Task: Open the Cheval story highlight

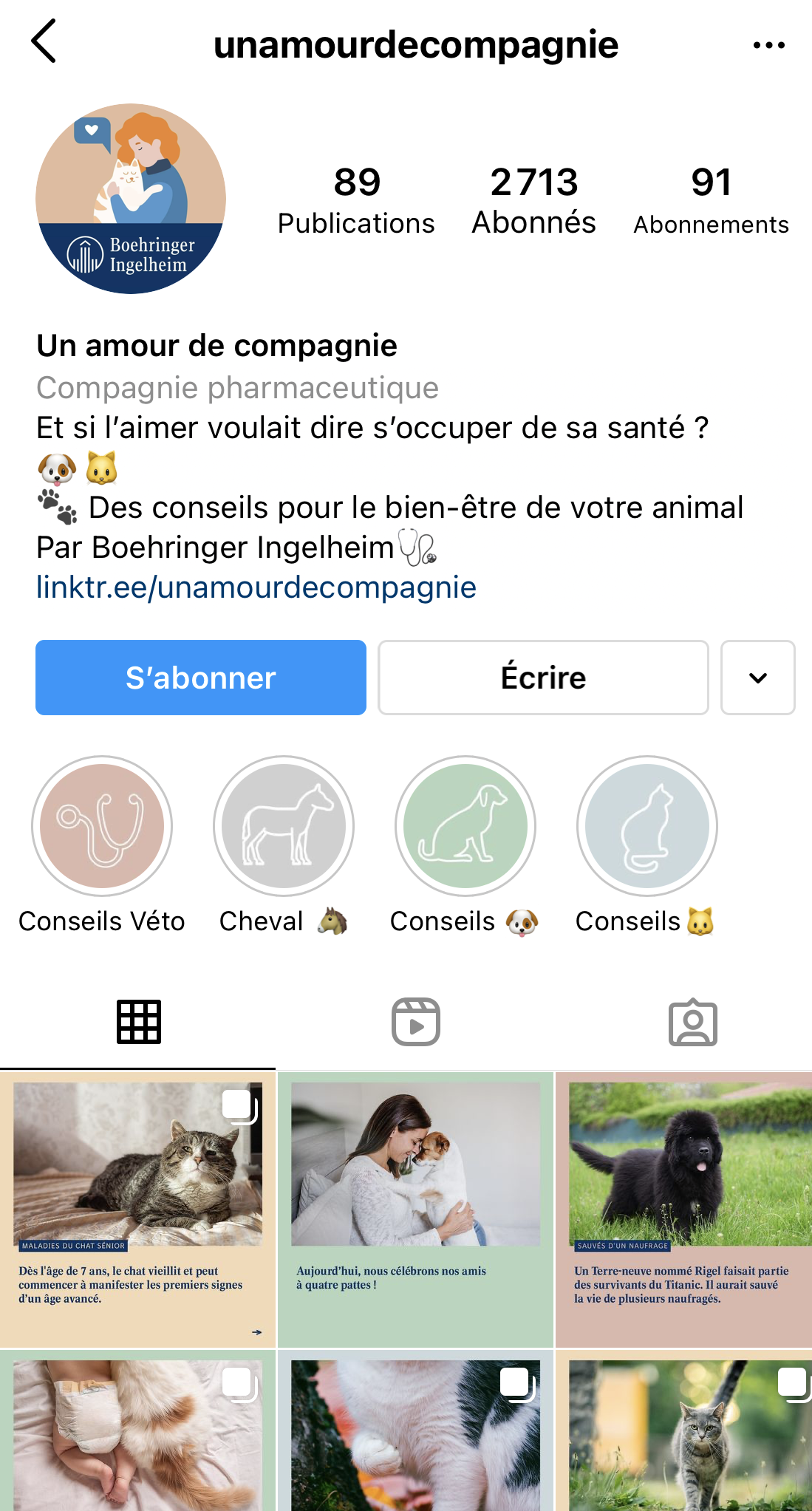Action: tap(284, 826)
